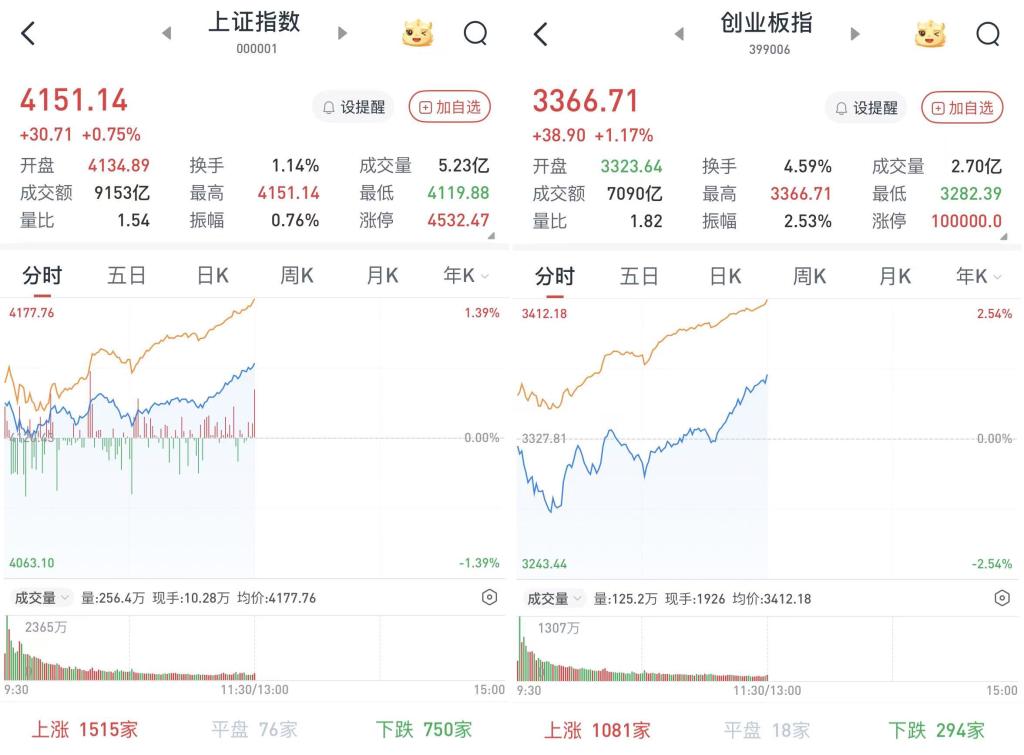Jump to the next index after 上证指数
This screenshot has height=755, width=1024.
point(342,34)
